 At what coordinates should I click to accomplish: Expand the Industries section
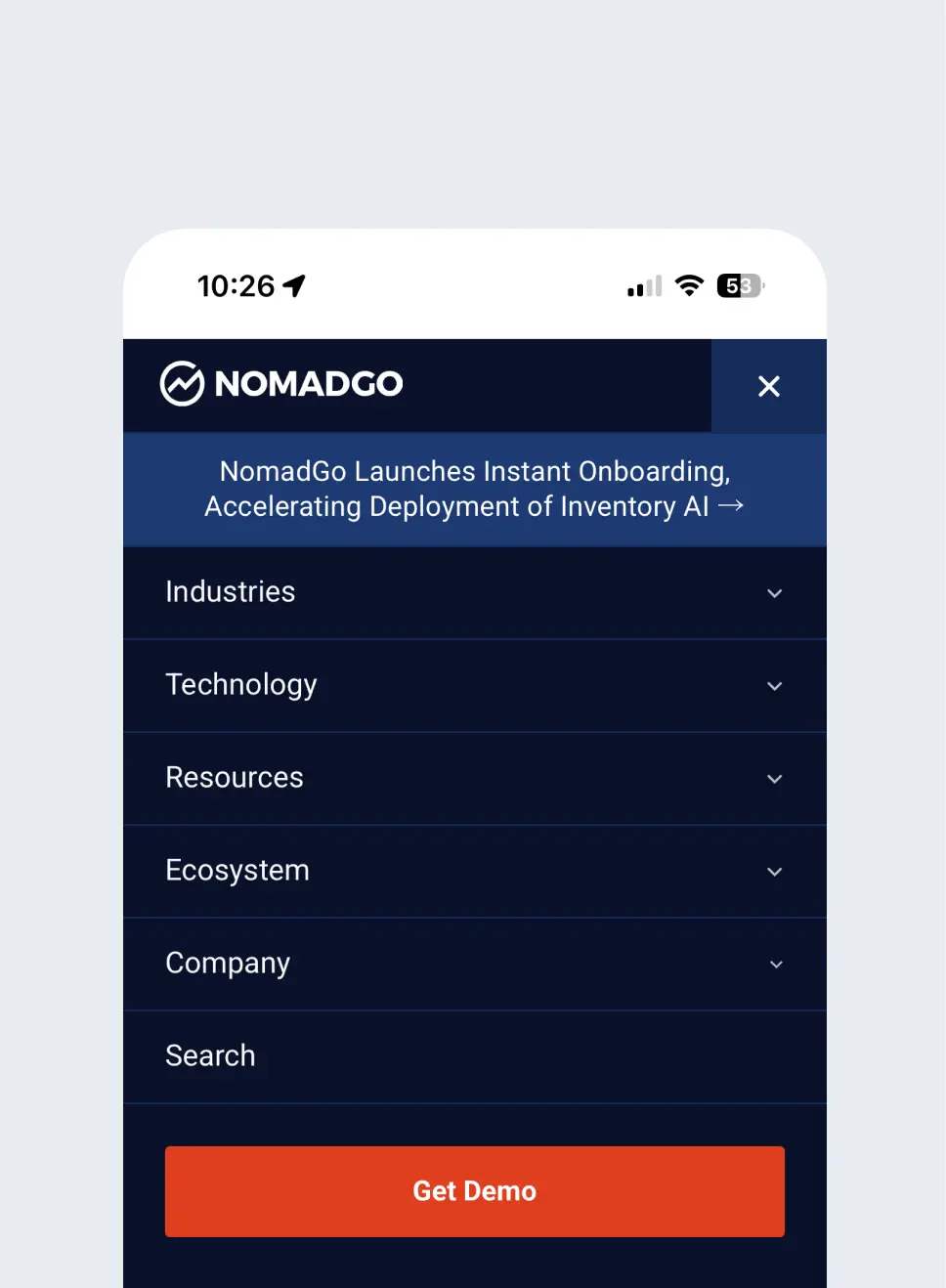[x=475, y=592]
